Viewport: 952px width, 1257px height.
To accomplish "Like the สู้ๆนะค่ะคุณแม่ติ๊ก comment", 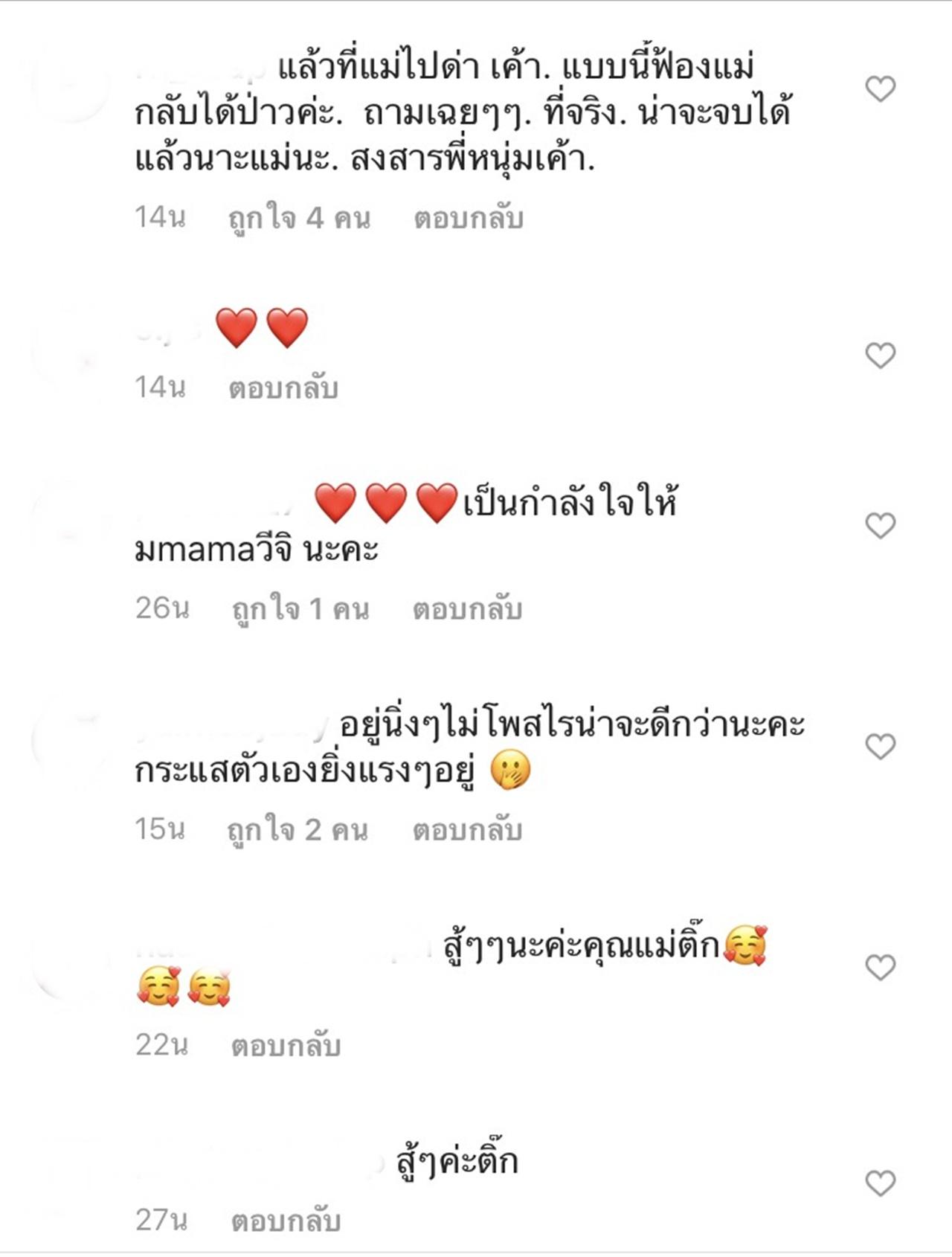I will click(x=881, y=967).
